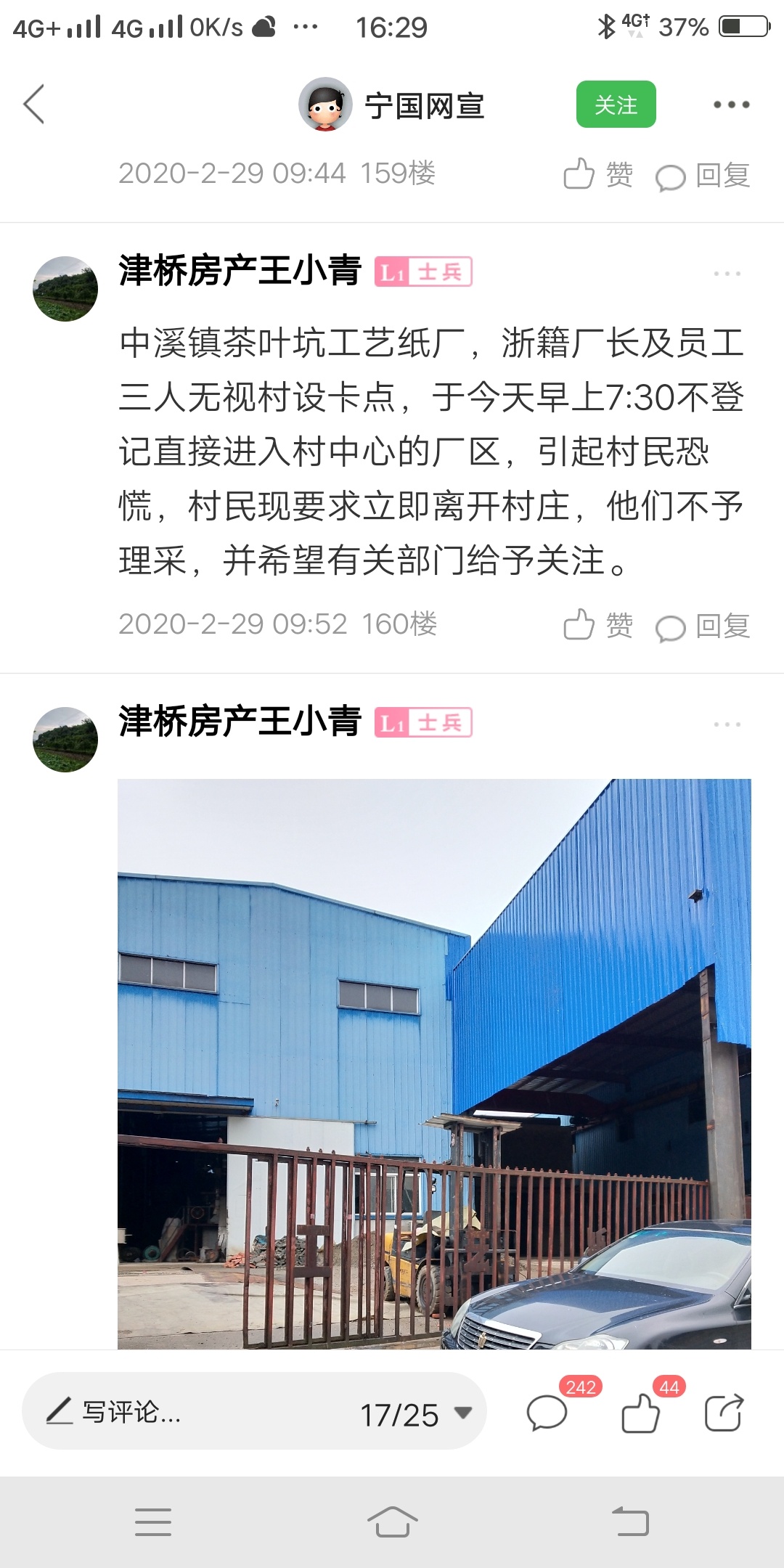
Task: Open the top-right overflow menu
Action: pos(731,105)
